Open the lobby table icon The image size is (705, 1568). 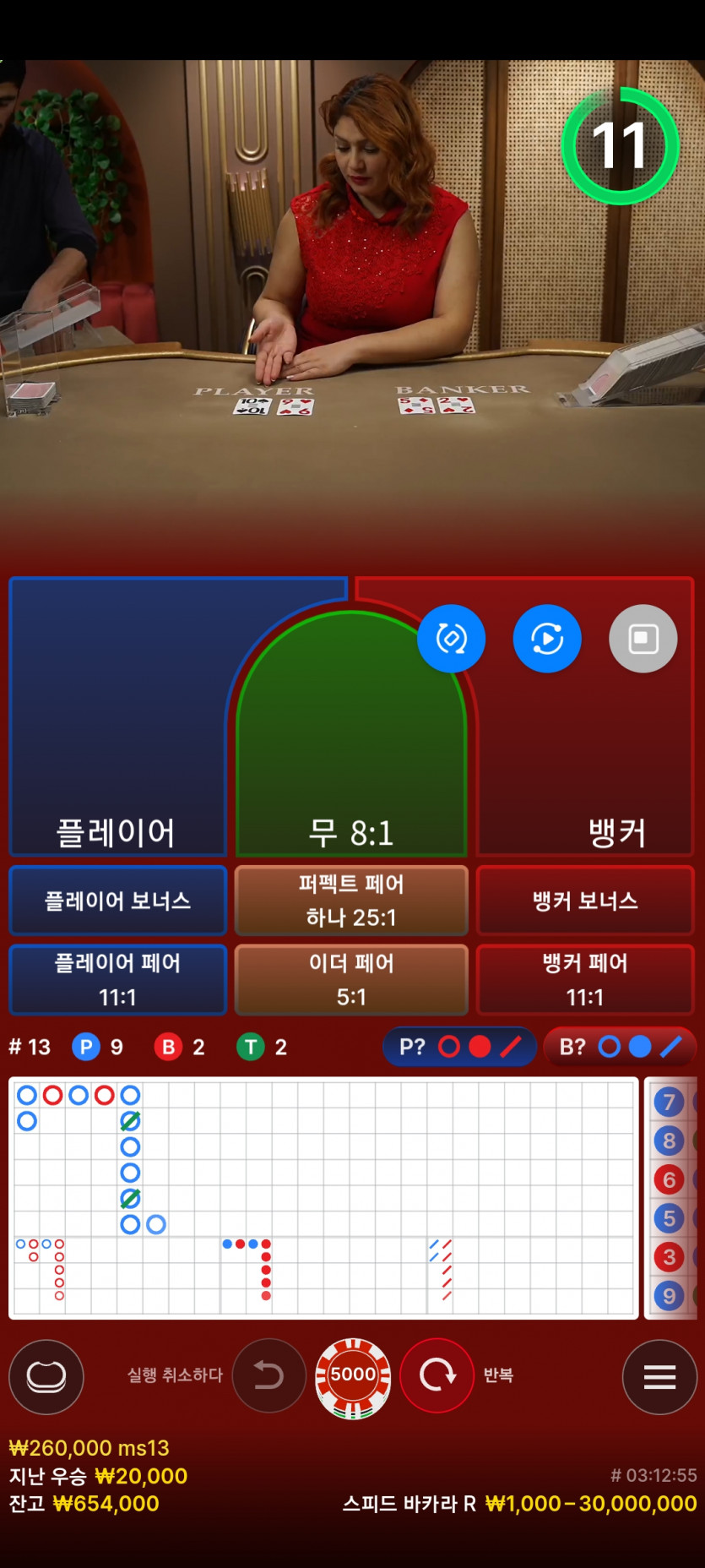pyautogui.click(x=46, y=1377)
